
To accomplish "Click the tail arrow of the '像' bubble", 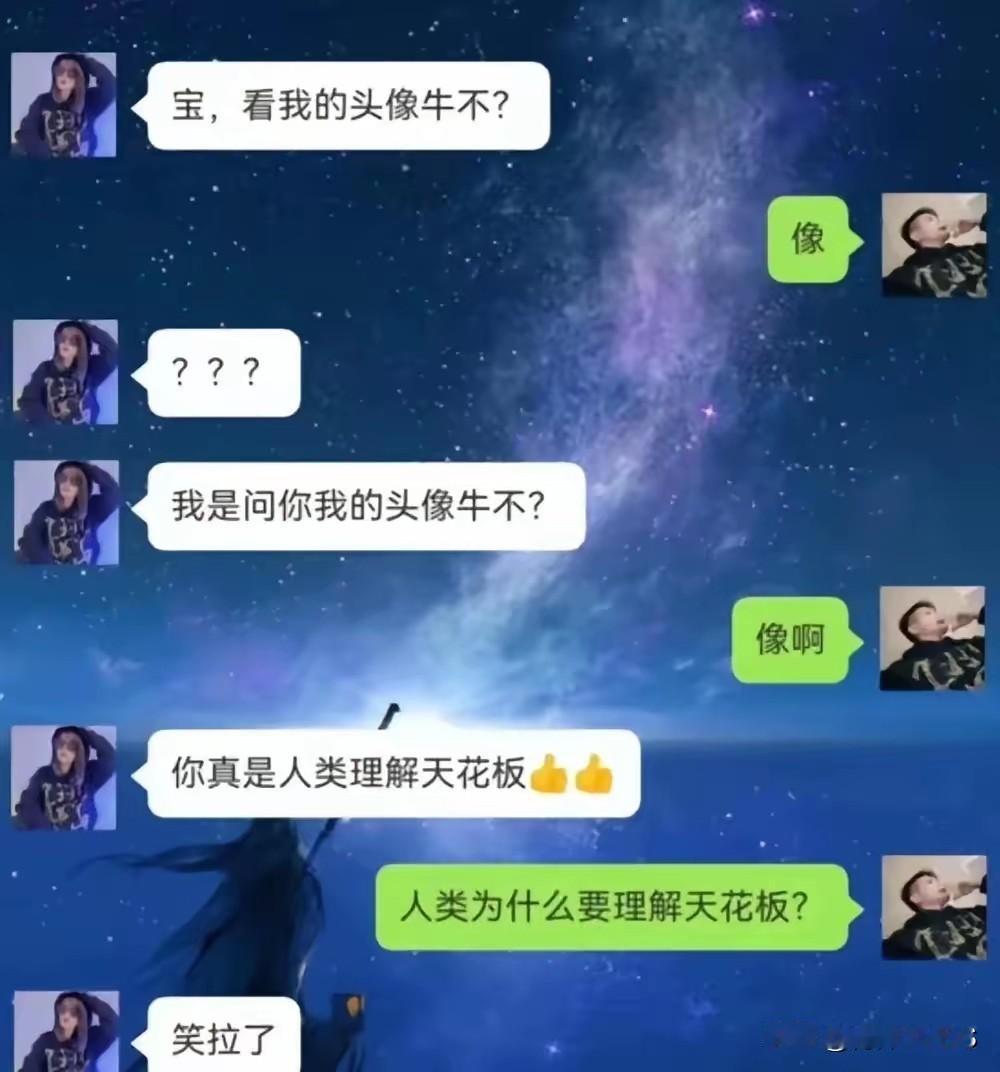I will click(x=856, y=240).
